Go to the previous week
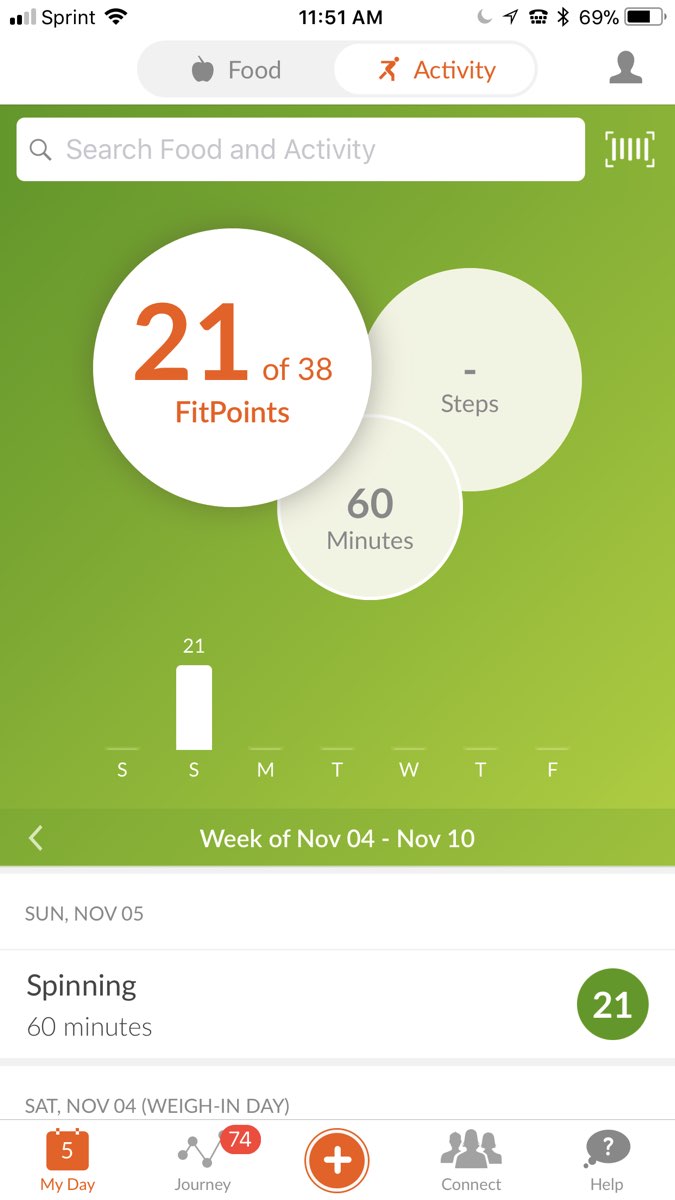 [x=36, y=838]
